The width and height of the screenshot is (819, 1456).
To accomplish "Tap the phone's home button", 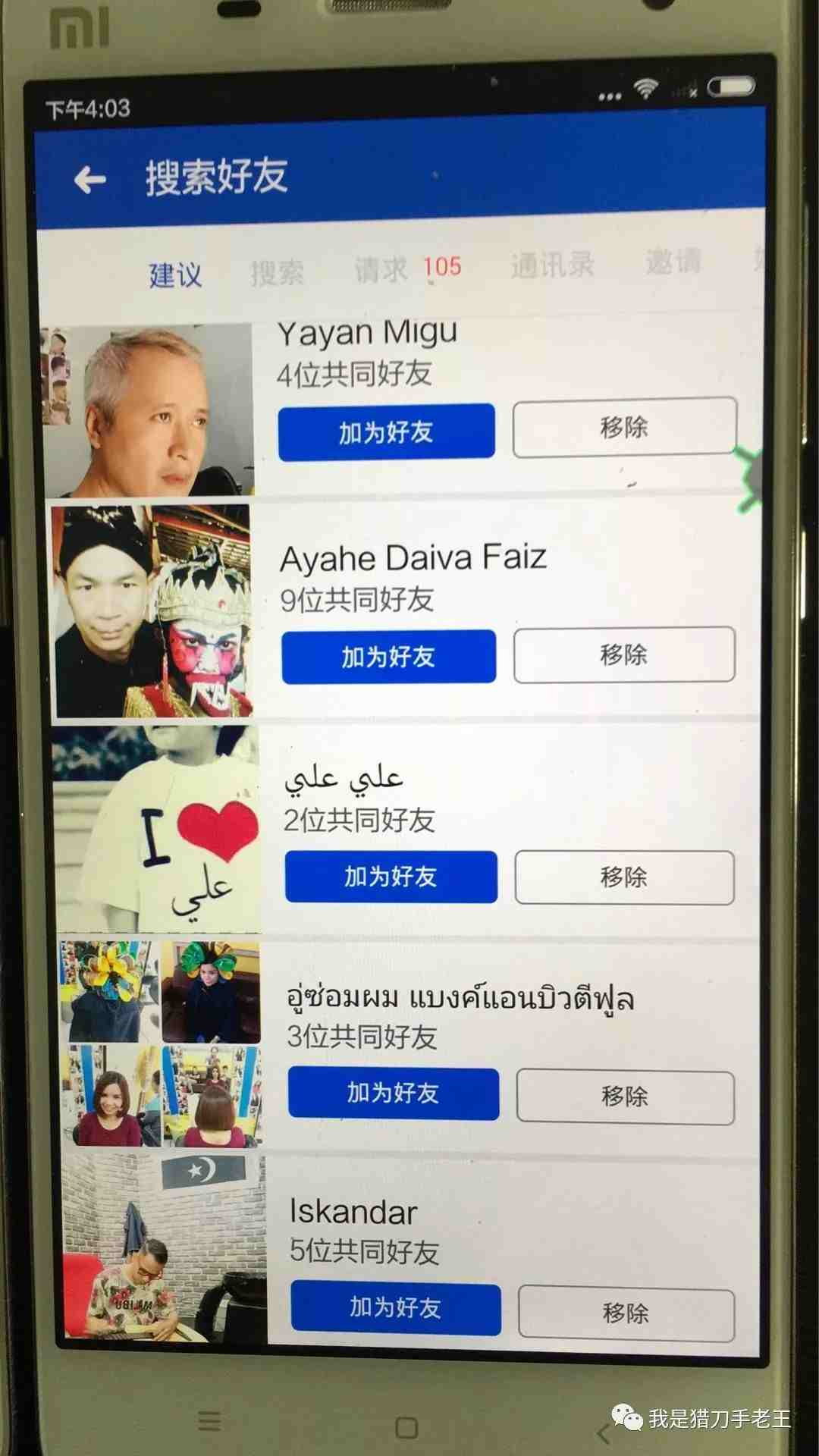I will point(407,1428).
